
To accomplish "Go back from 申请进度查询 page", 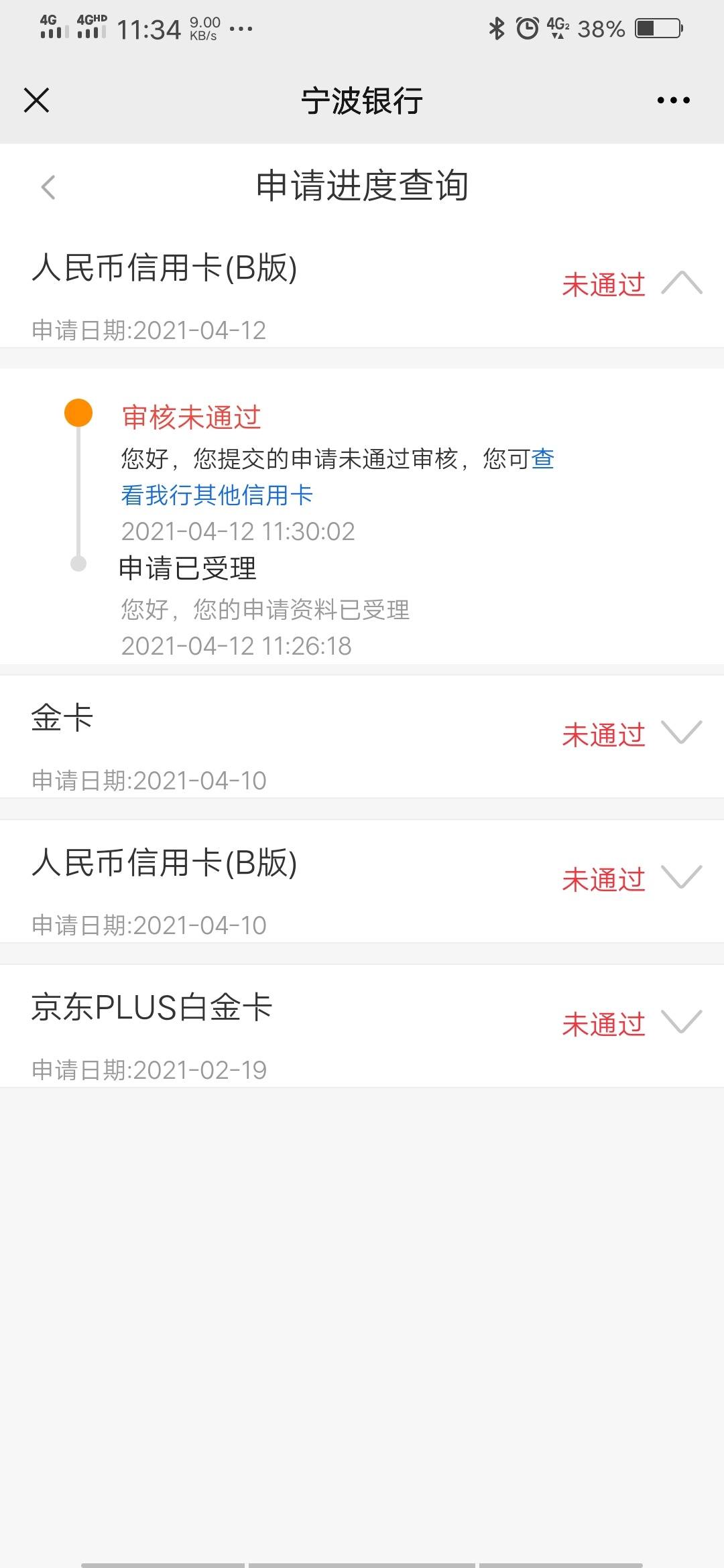I will click(48, 187).
